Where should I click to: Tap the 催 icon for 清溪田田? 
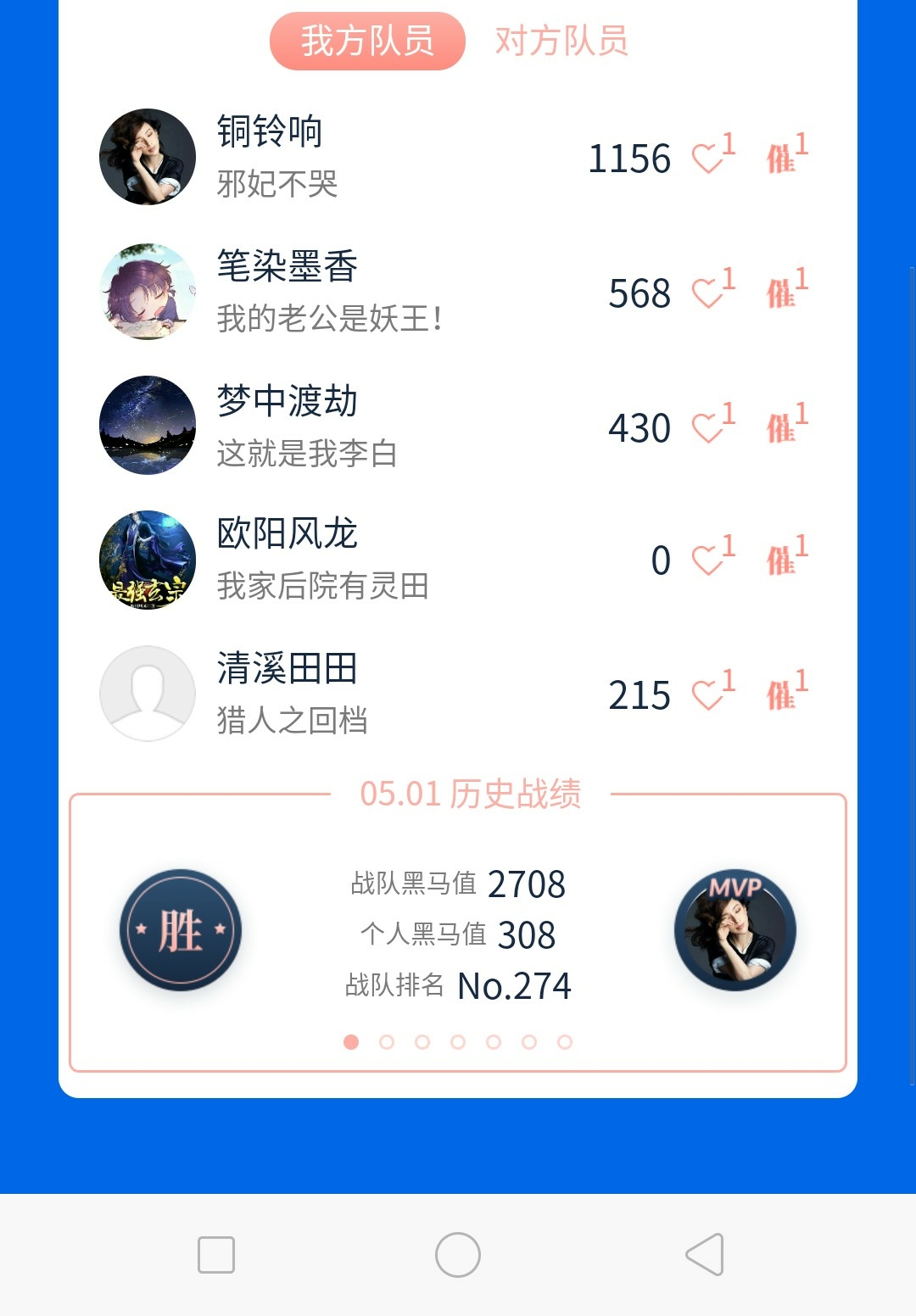782,695
